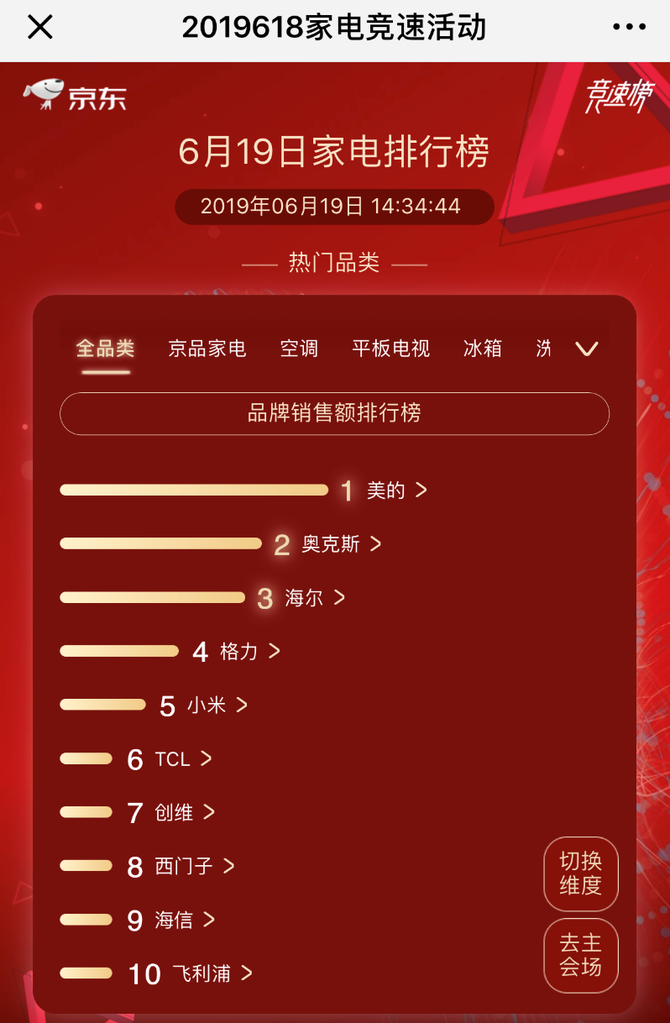This screenshot has width=670, height=1023.
Task: Open the three-dot overflow menu
Action: pos(629,28)
